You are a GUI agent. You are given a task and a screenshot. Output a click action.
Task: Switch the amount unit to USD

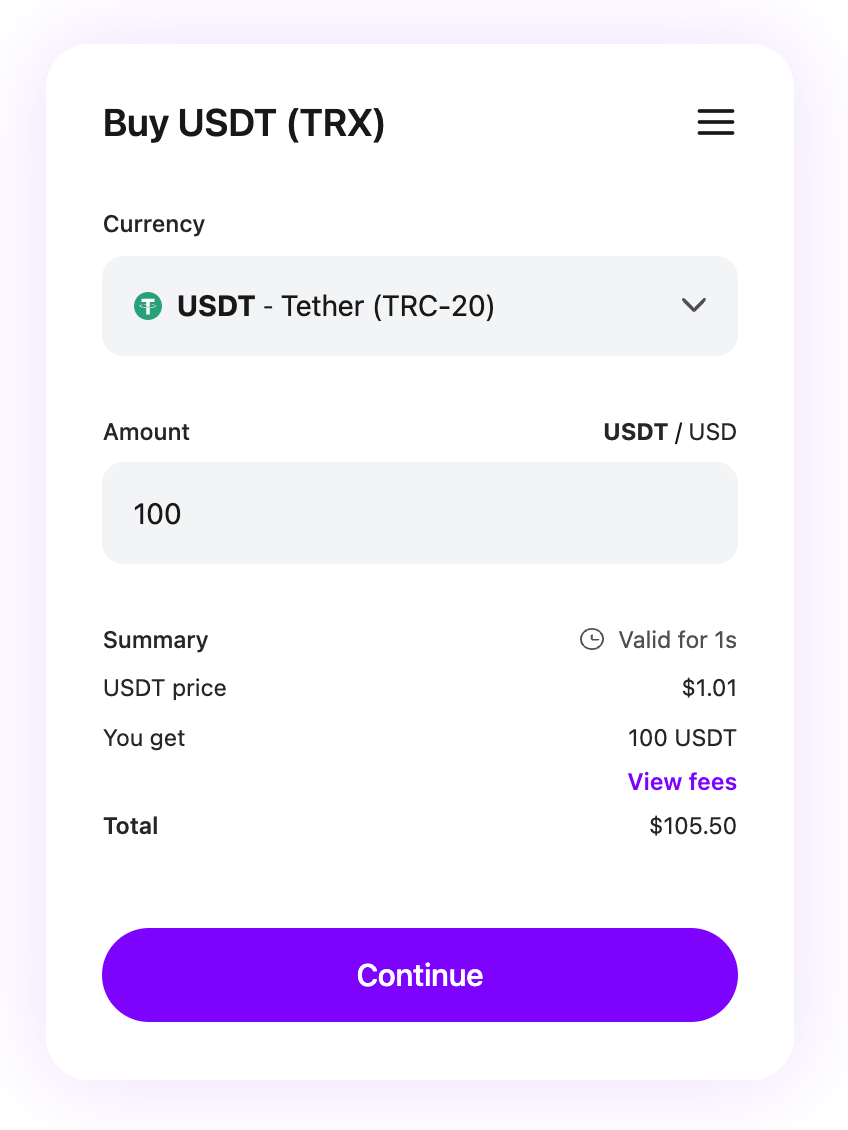[x=713, y=433]
